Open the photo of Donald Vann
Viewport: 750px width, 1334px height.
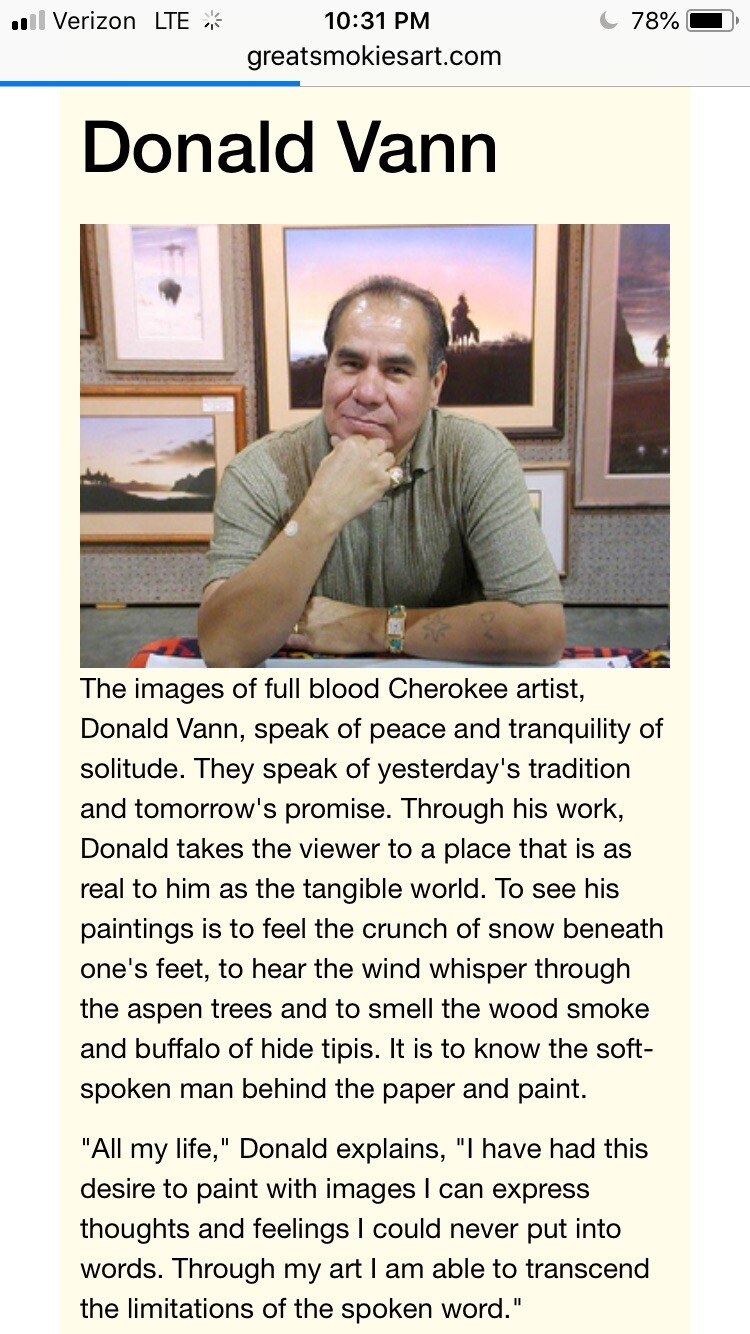coord(375,447)
